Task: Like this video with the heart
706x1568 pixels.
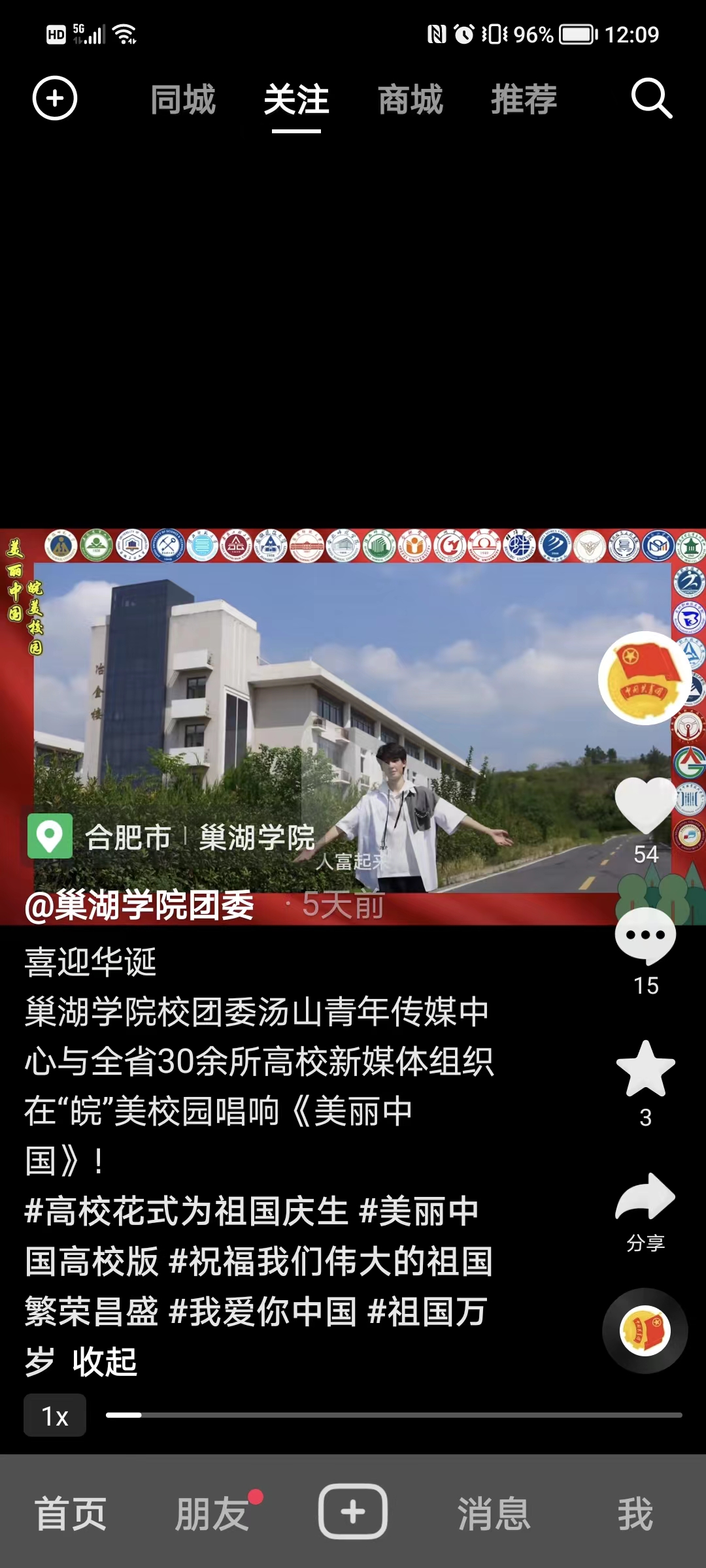Action: (x=645, y=805)
